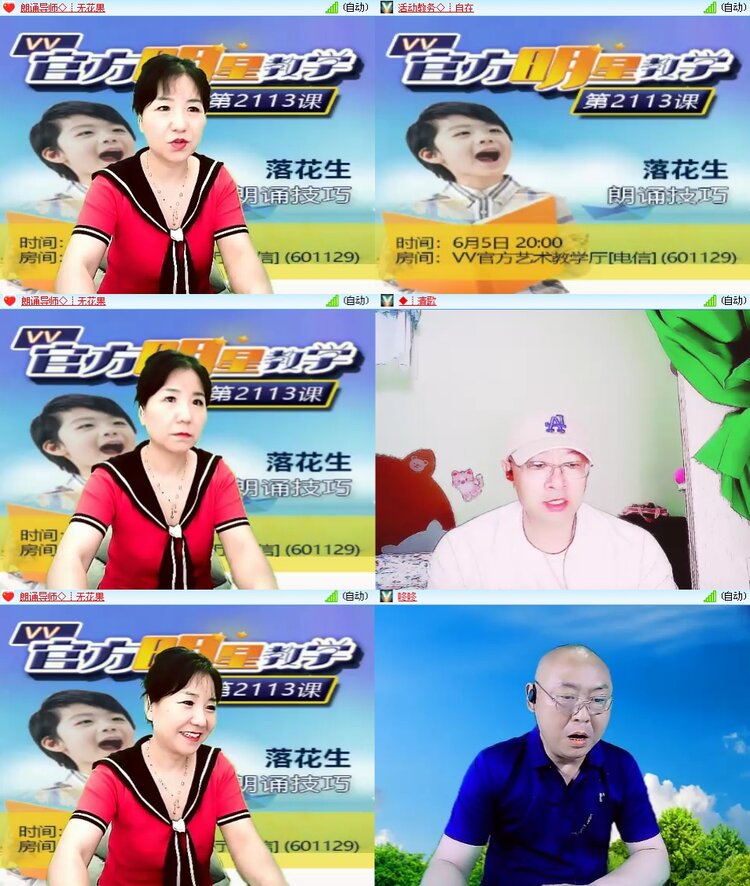Select the header bar of 活动教务◇¦自在's panel

(x=560, y=9)
